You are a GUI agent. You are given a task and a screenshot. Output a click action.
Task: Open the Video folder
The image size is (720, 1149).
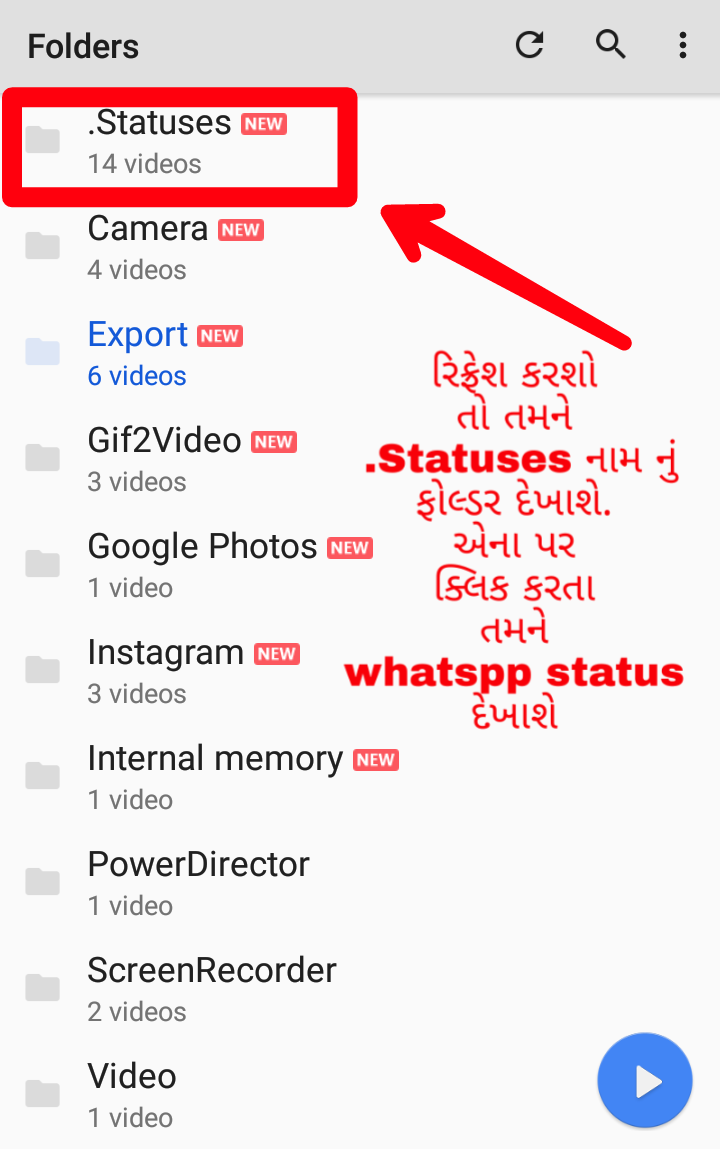(x=132, y=1095)
